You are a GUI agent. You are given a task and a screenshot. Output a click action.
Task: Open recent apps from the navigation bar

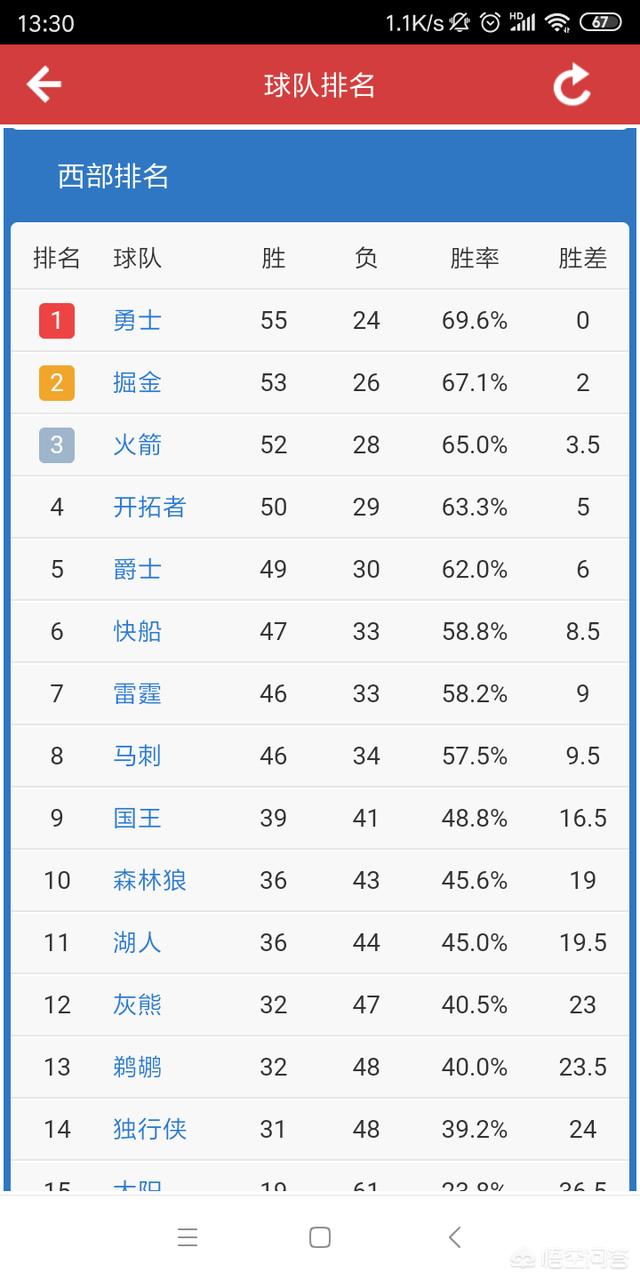187,1238
